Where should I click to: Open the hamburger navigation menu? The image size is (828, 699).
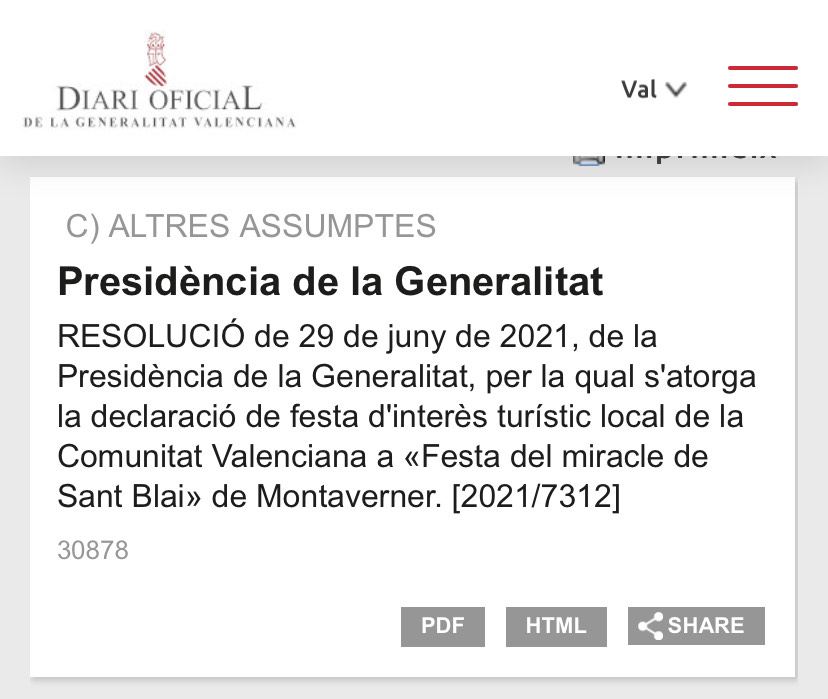point(762,86)
